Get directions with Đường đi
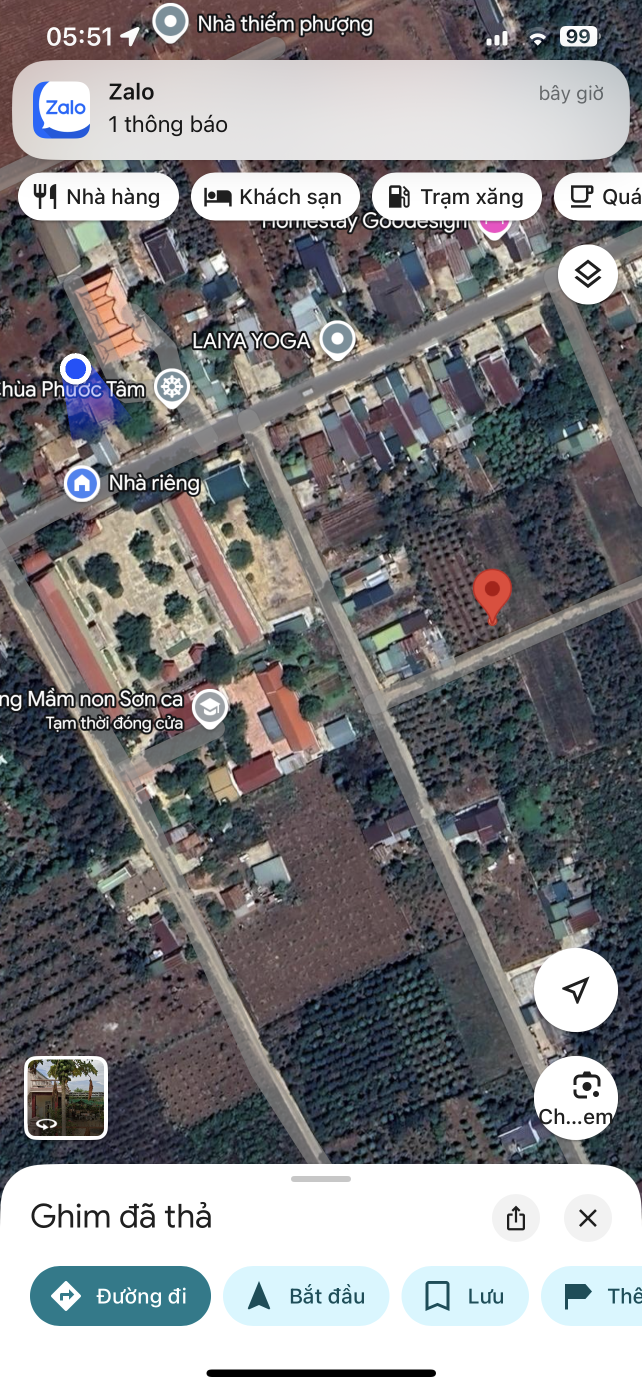 coord(121,1296)
